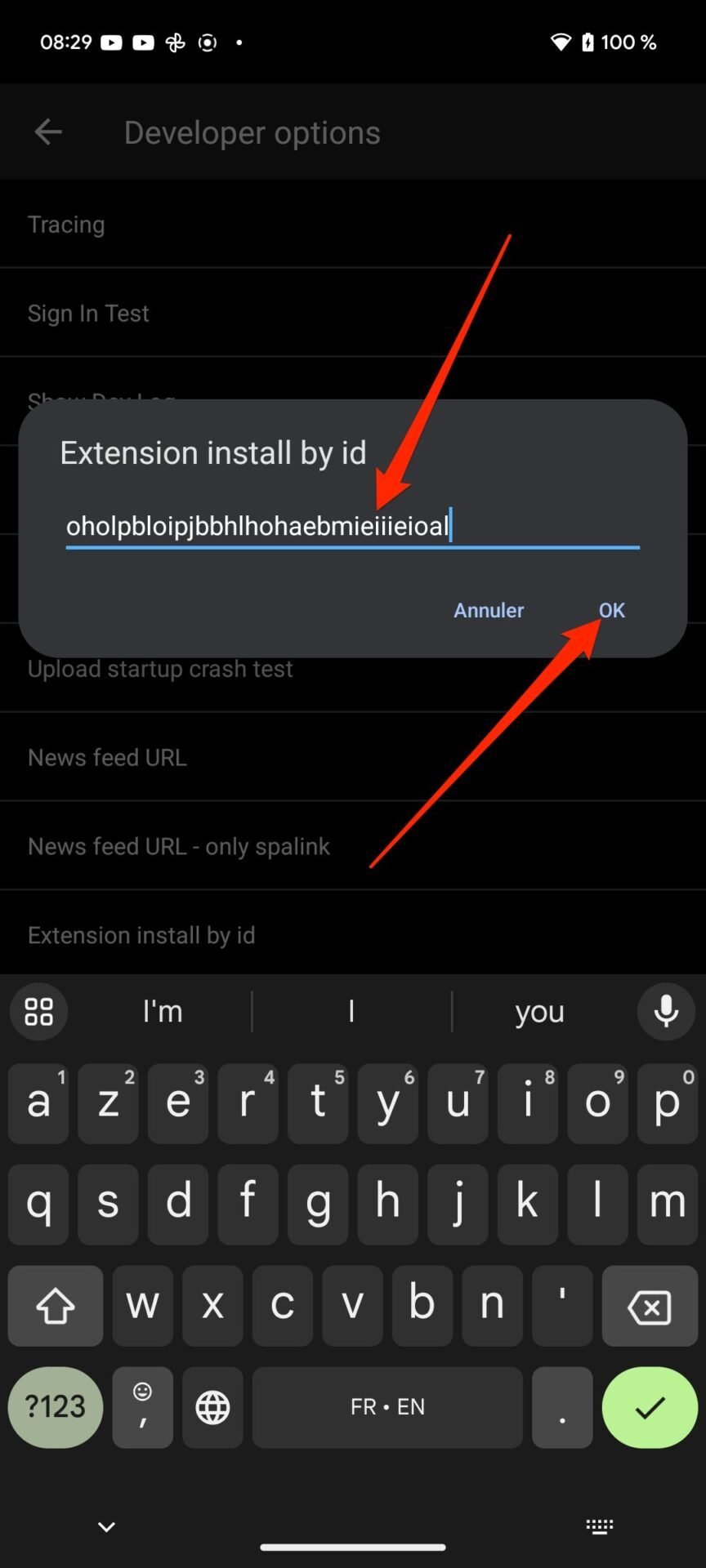Insert the suggestion "I'm"

tap(163, 1011)
